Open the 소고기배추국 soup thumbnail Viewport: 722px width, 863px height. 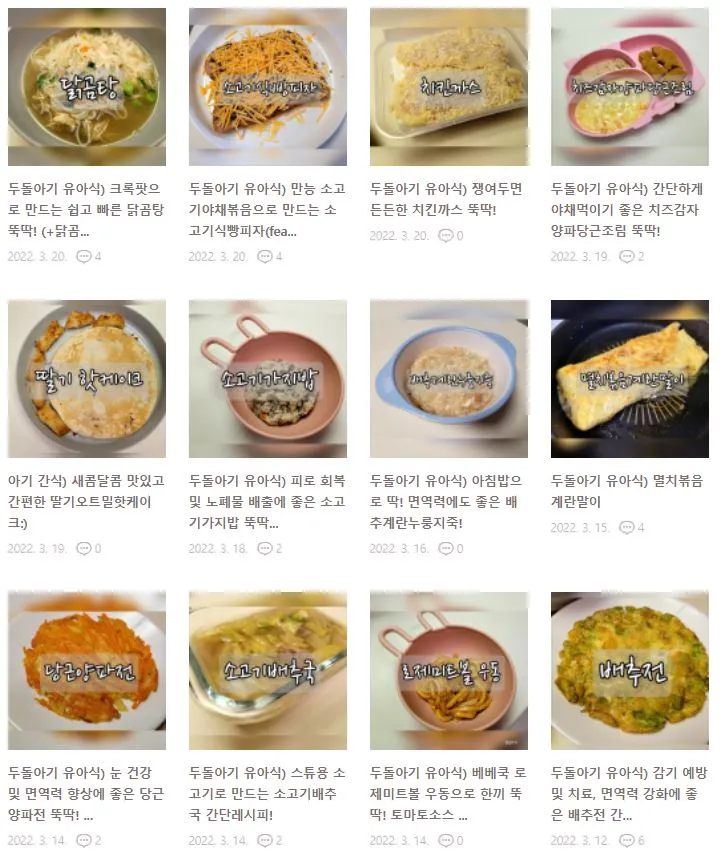(265, 665)
